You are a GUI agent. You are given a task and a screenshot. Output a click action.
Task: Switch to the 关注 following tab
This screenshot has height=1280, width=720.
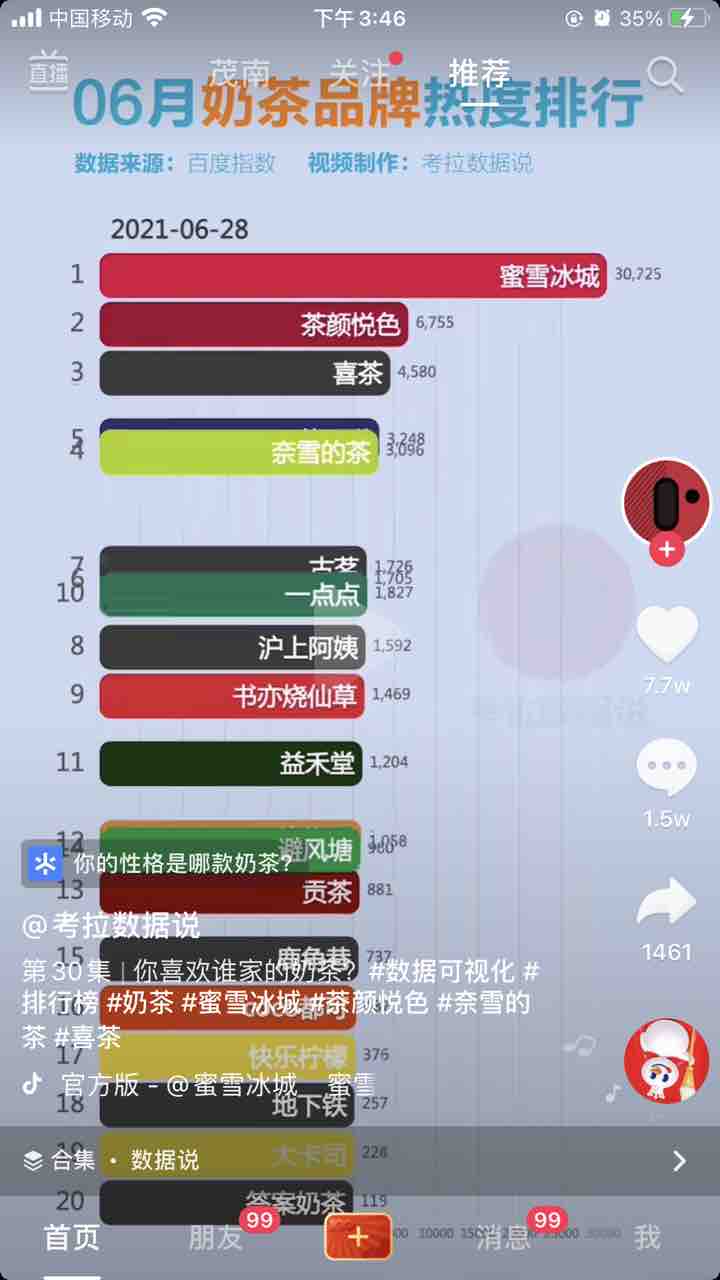pyautogui.click(x=359, y=72)
